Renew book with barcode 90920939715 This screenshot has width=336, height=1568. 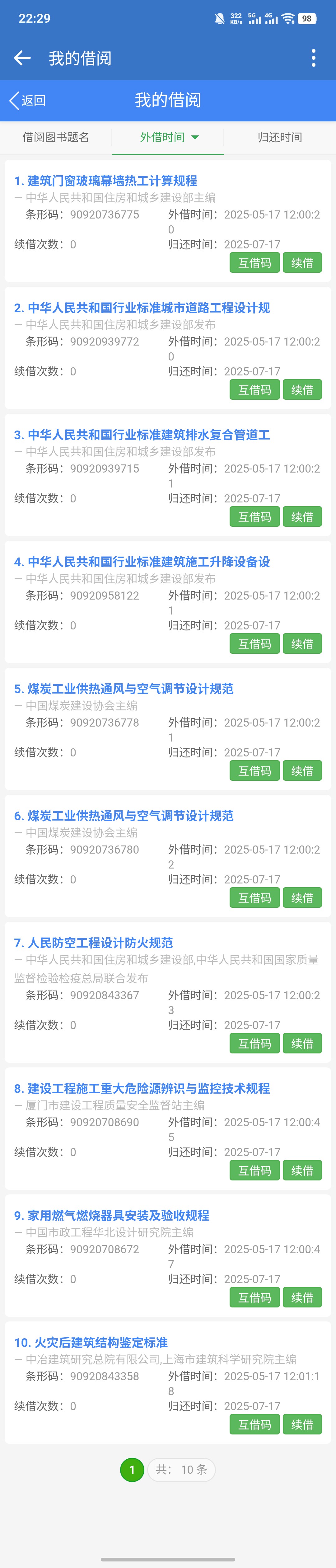(302, 517)
